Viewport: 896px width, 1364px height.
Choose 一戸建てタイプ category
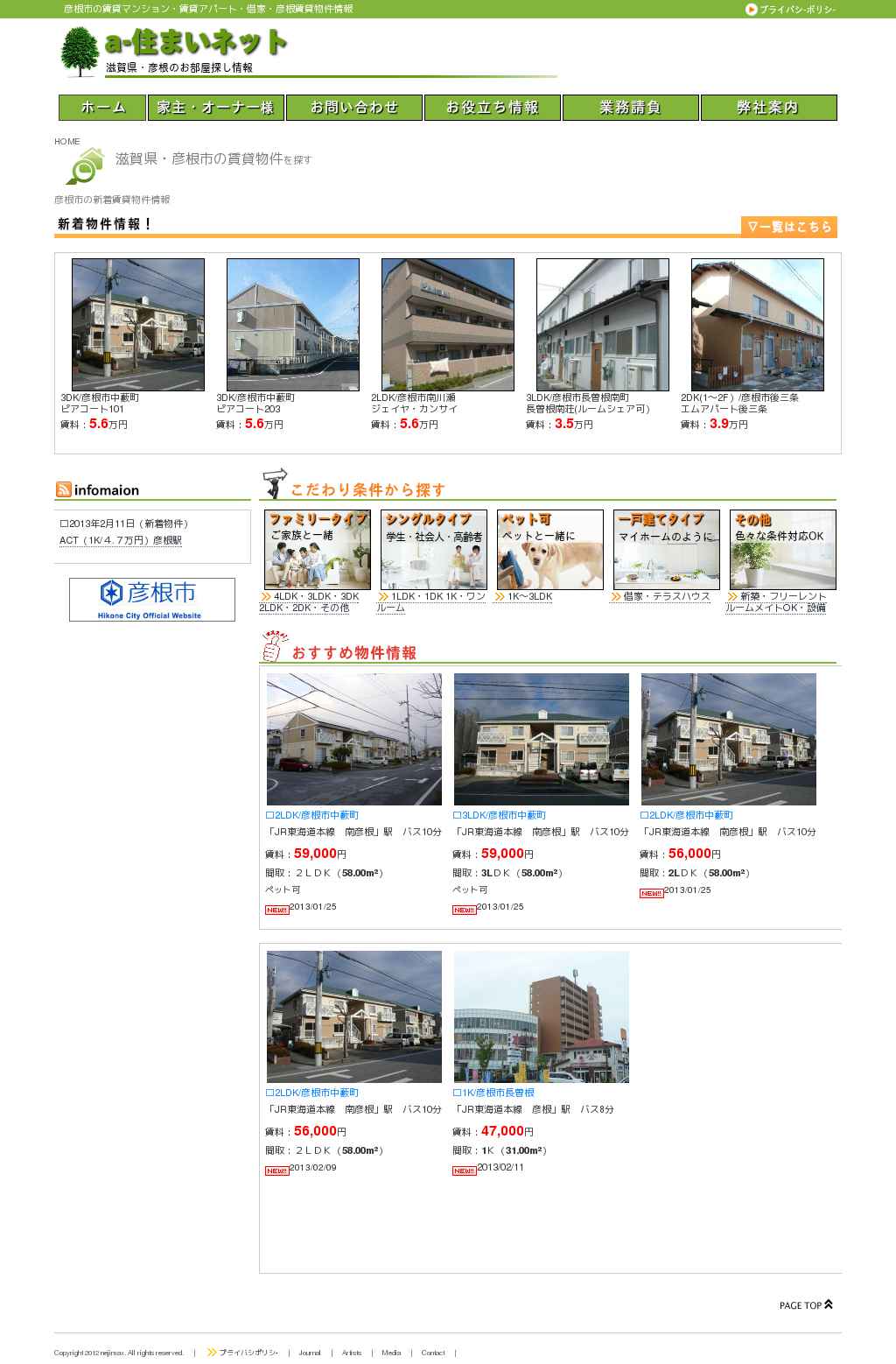[x=666, y=549]
